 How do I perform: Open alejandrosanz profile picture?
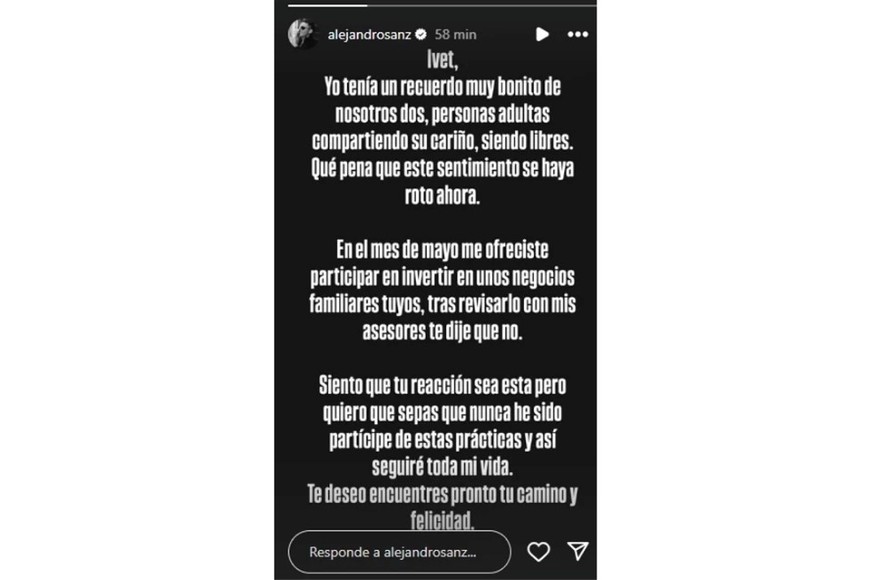(x=302, y=34)
